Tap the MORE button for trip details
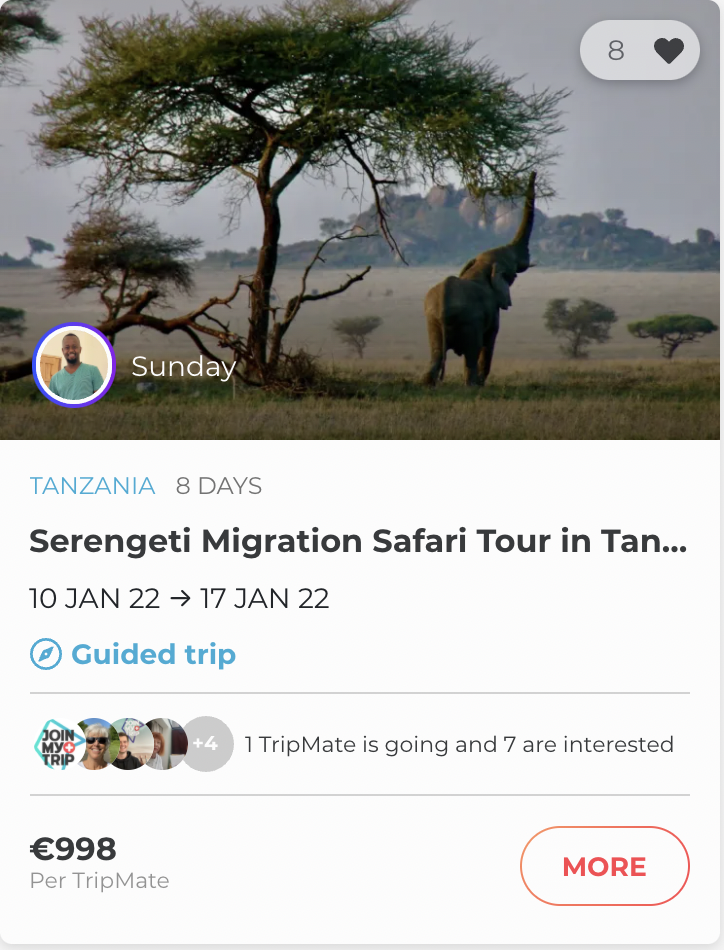This screenshot has width=724, height=950. 604,866
